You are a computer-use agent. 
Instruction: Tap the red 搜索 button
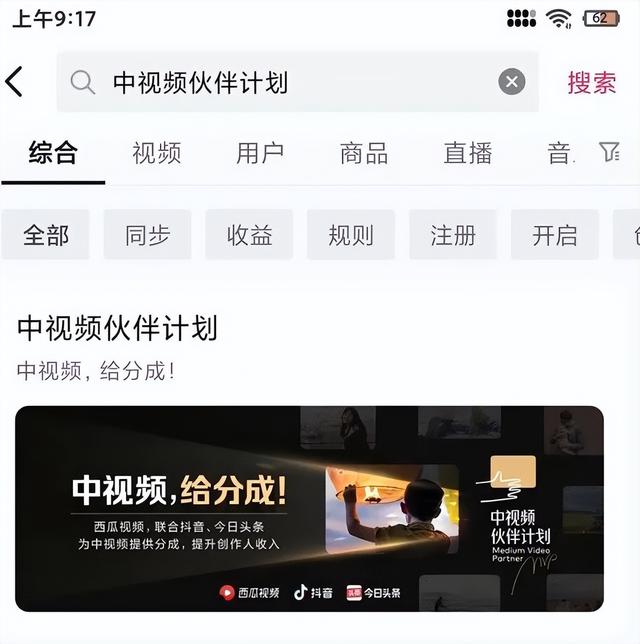592,83
